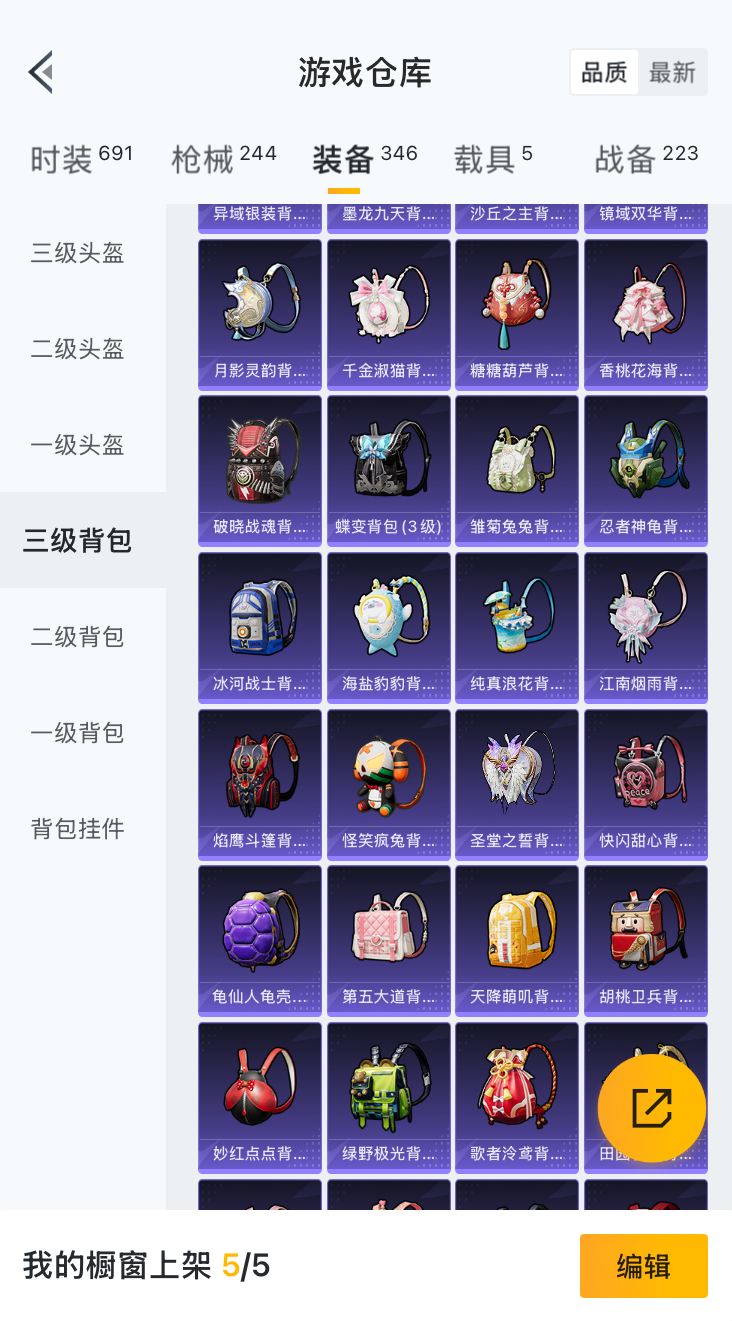
Task: Select 一级头盔 category
Action: (x=78, y=445)
